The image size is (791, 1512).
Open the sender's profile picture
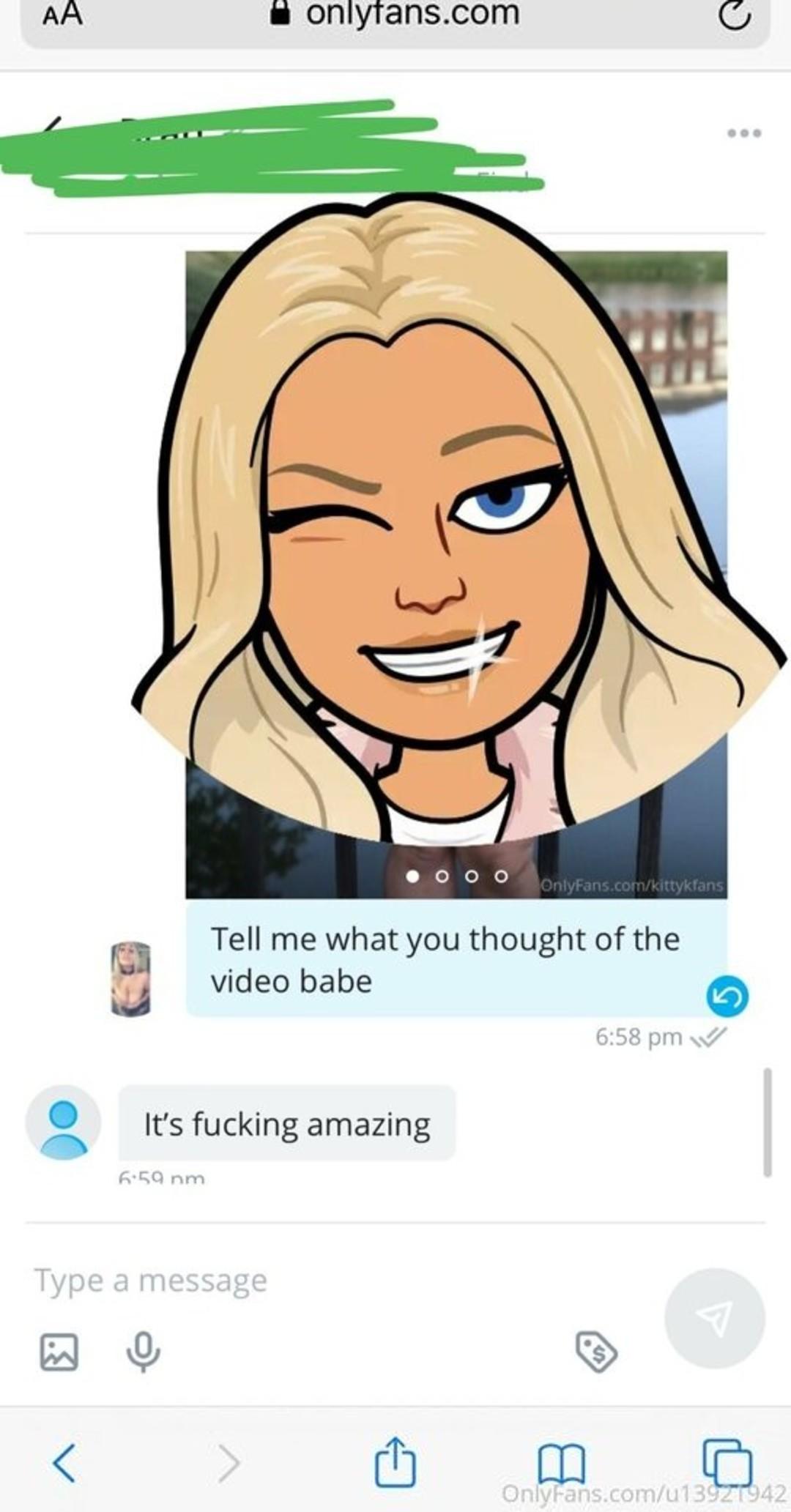click(130, 979)
